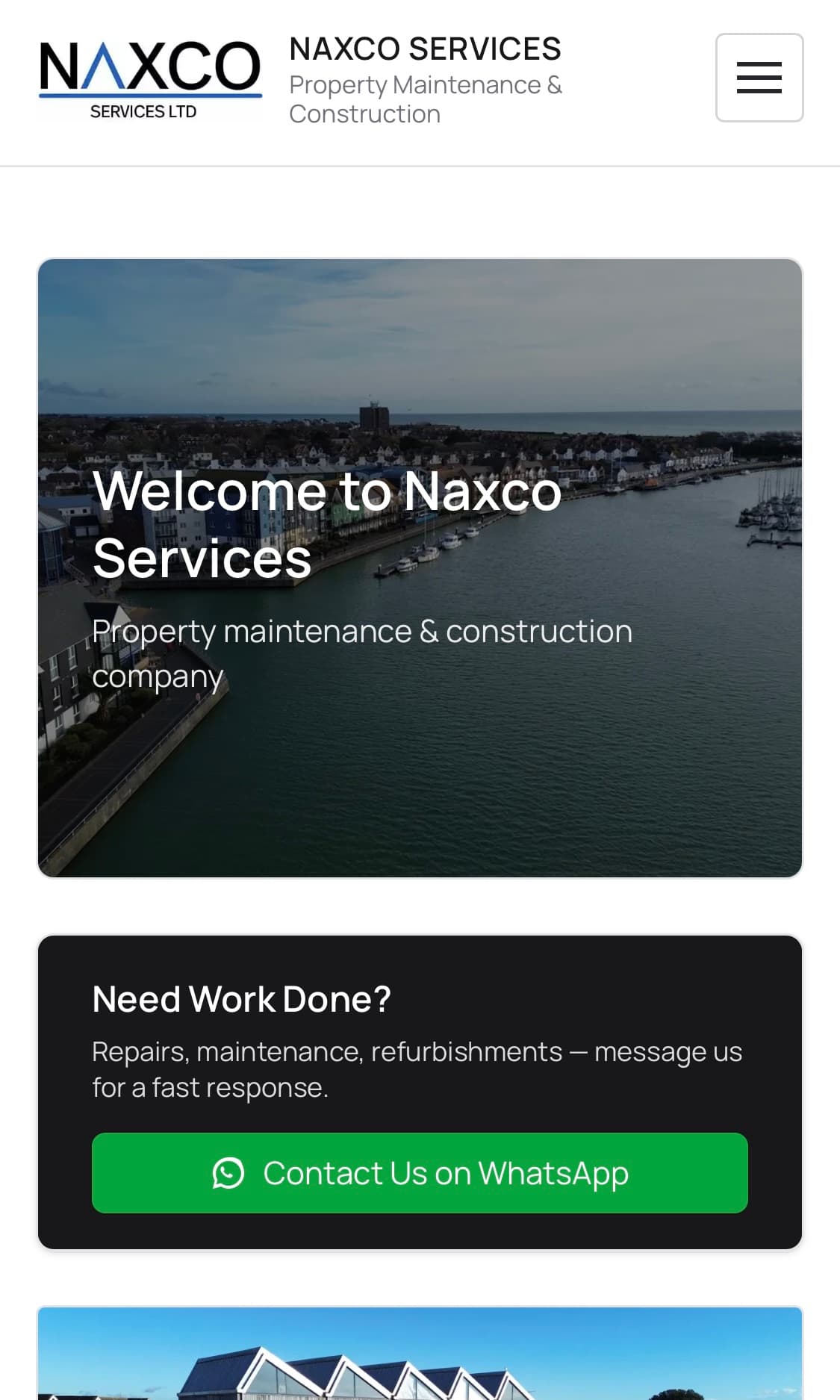
Task: Click the WhatsApp icon inside the green button
Action: pos(227,1172)
